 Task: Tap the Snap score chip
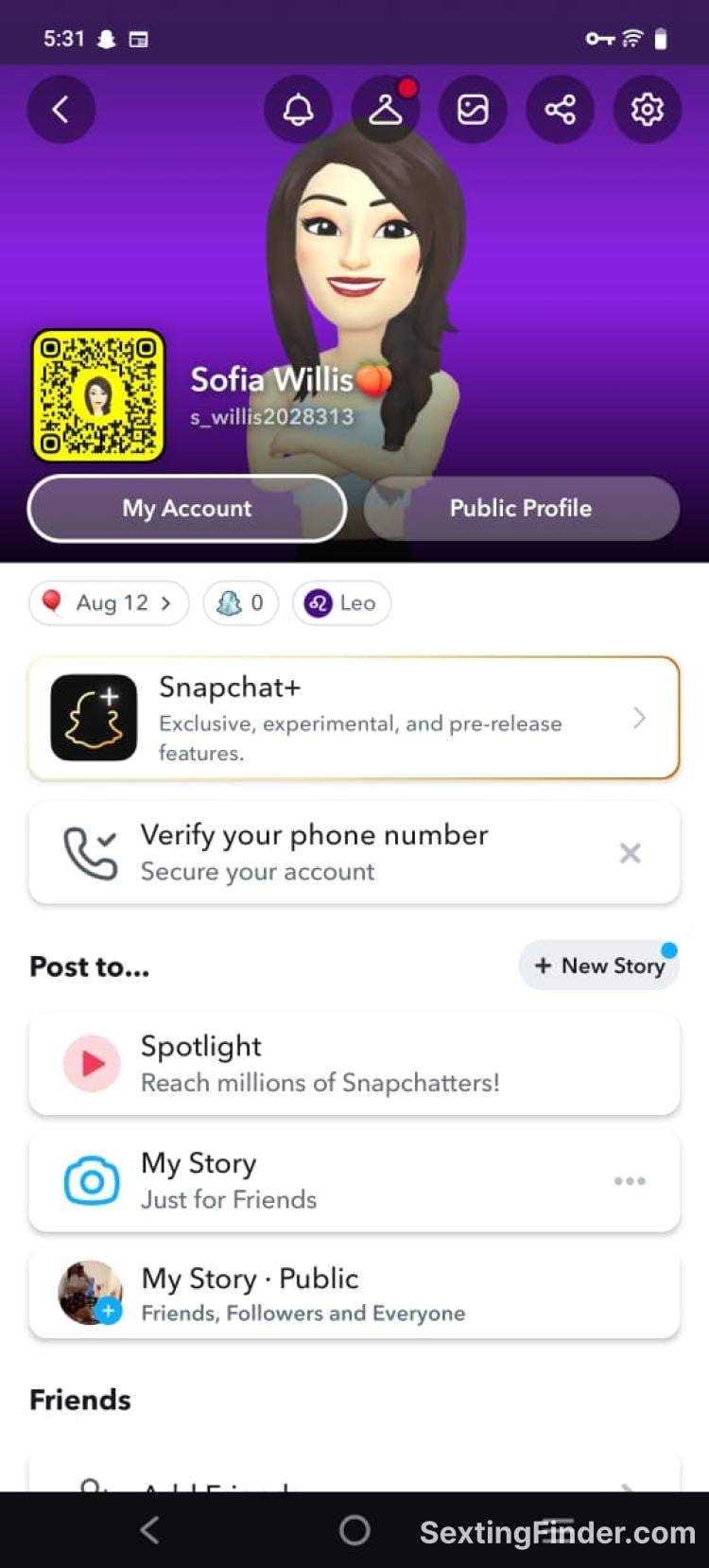[x=241, y=603]
